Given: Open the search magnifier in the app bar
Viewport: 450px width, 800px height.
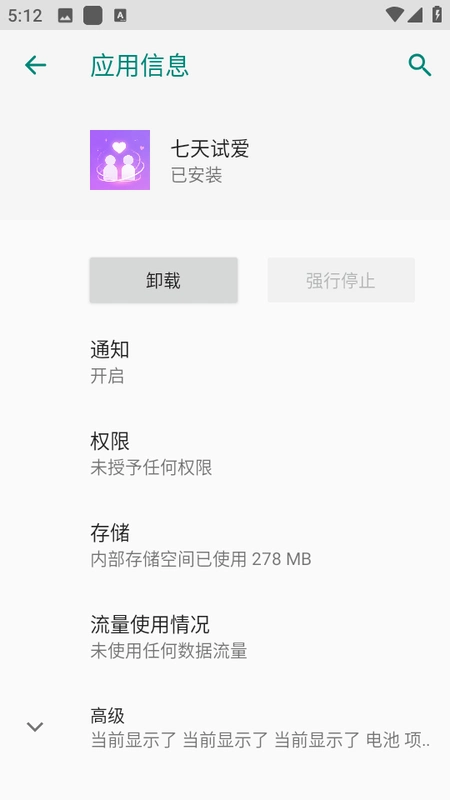Looking at the screenshot, I should coord(419,65).
